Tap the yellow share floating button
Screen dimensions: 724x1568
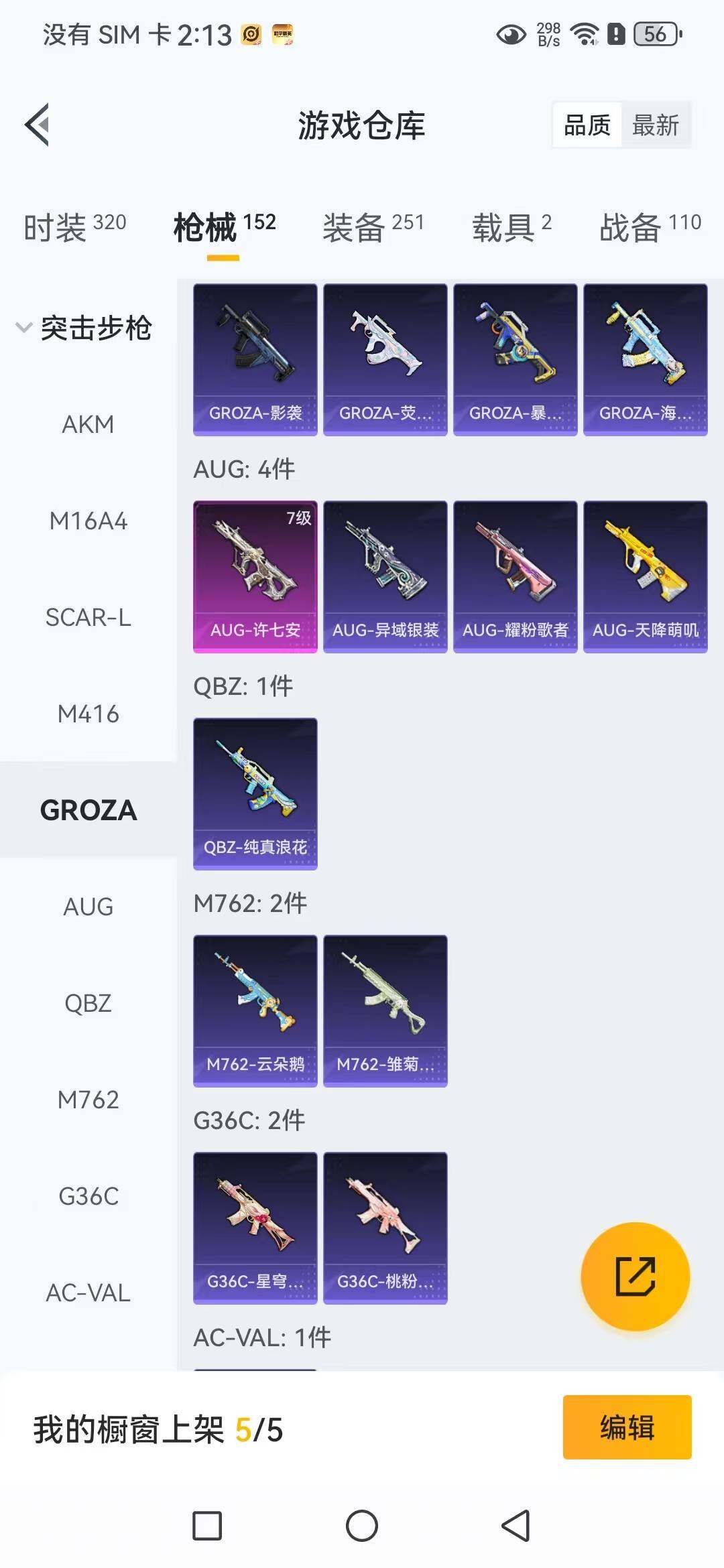point(635,1277)
